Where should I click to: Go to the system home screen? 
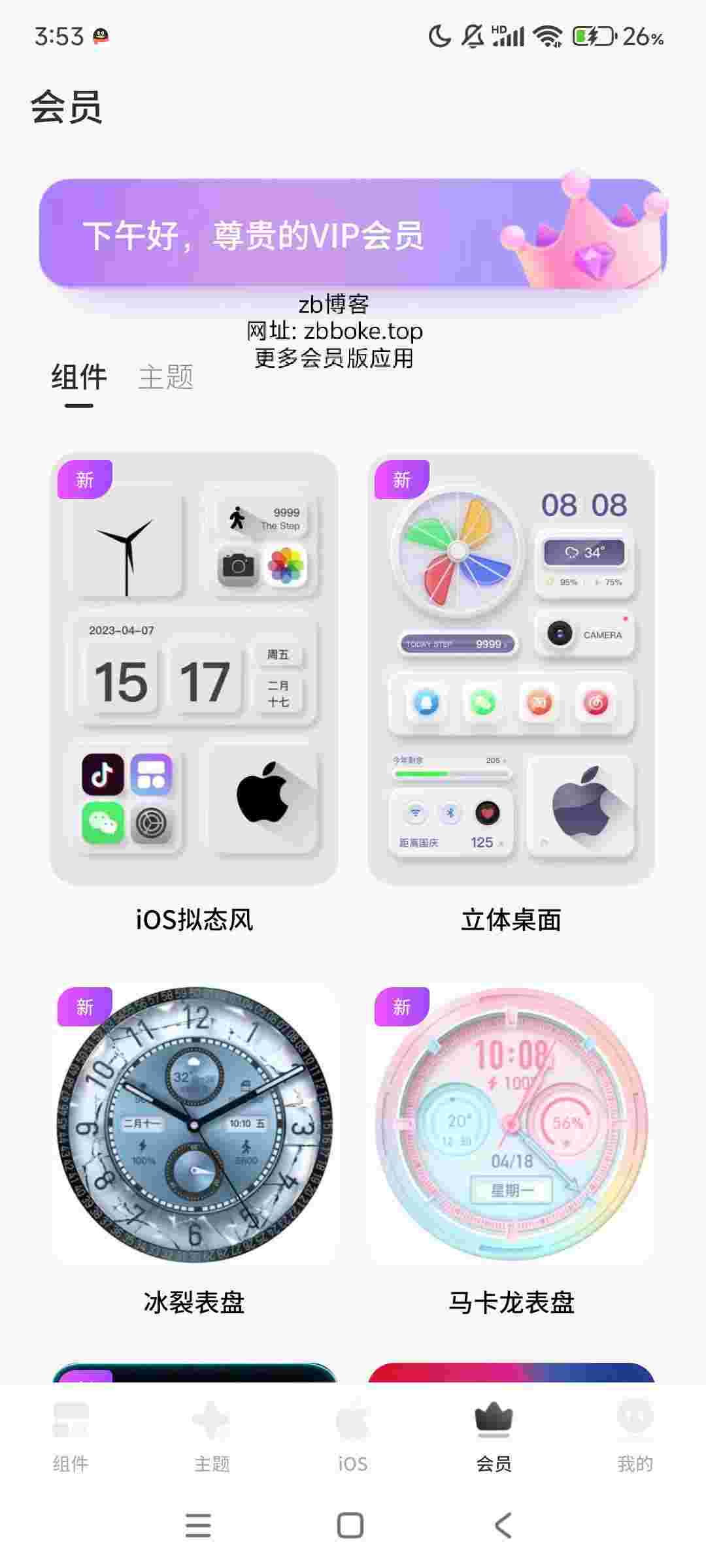[350, 1526]
